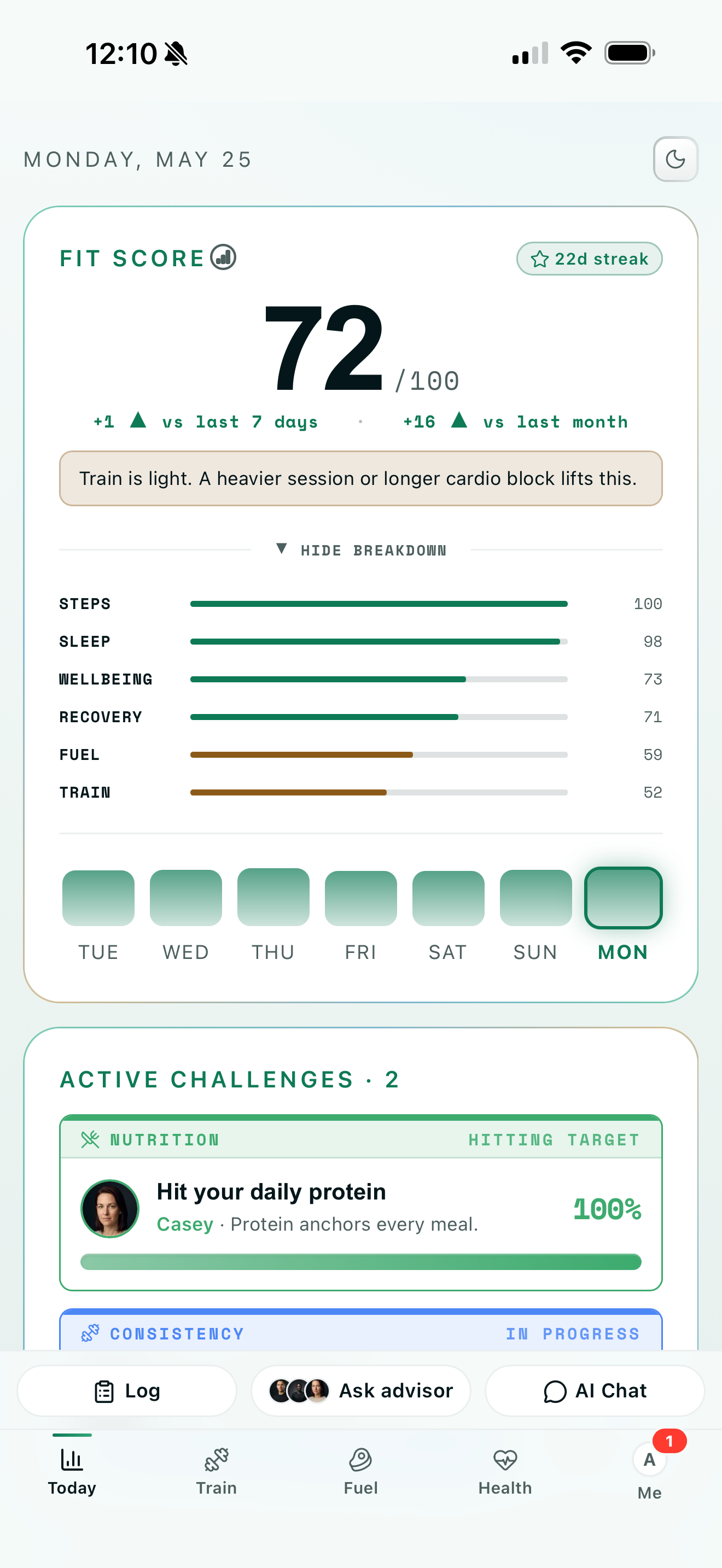Viewport: 722px width, 1568px height.
Task: Open the Fit Score info chart icon
Action: click(x=223, y=257)
